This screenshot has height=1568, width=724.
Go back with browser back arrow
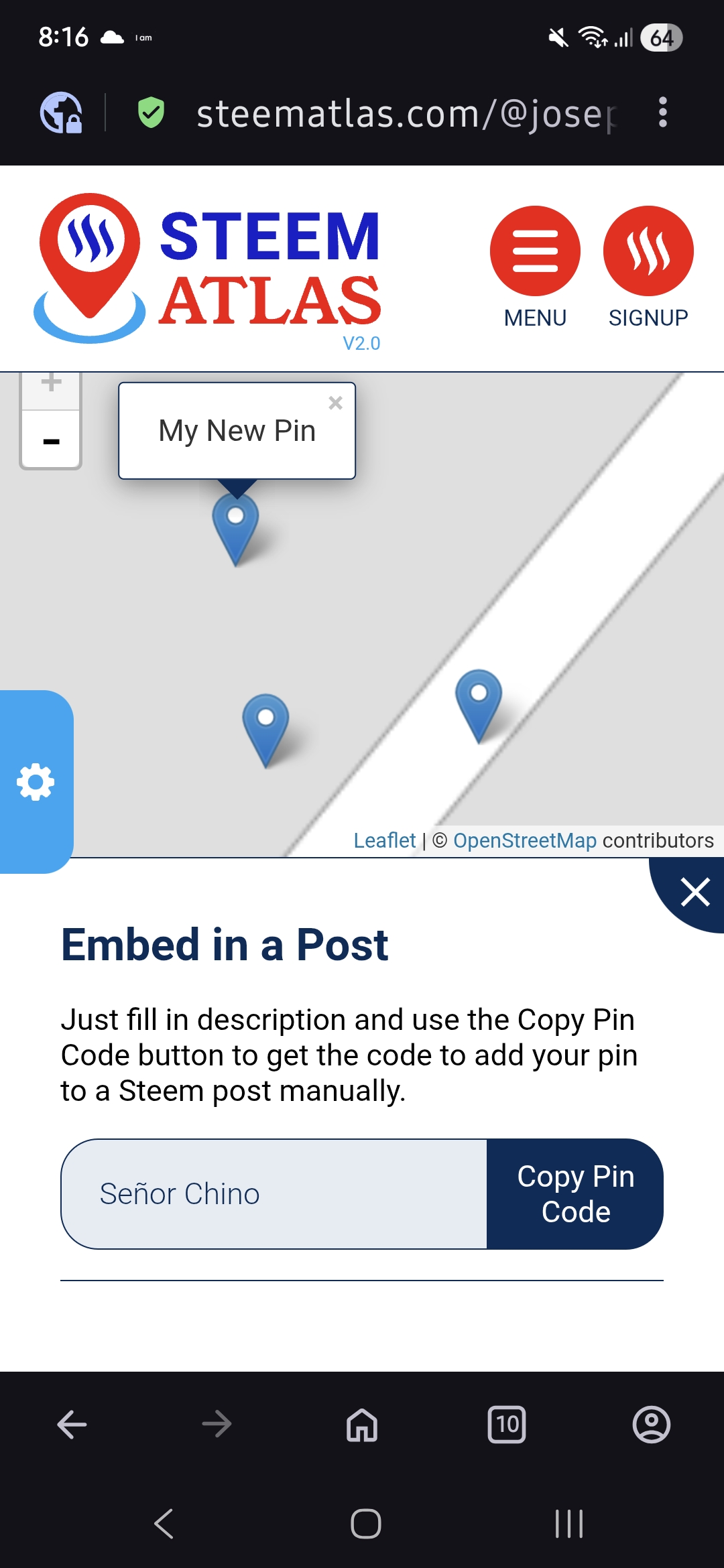72,1424
